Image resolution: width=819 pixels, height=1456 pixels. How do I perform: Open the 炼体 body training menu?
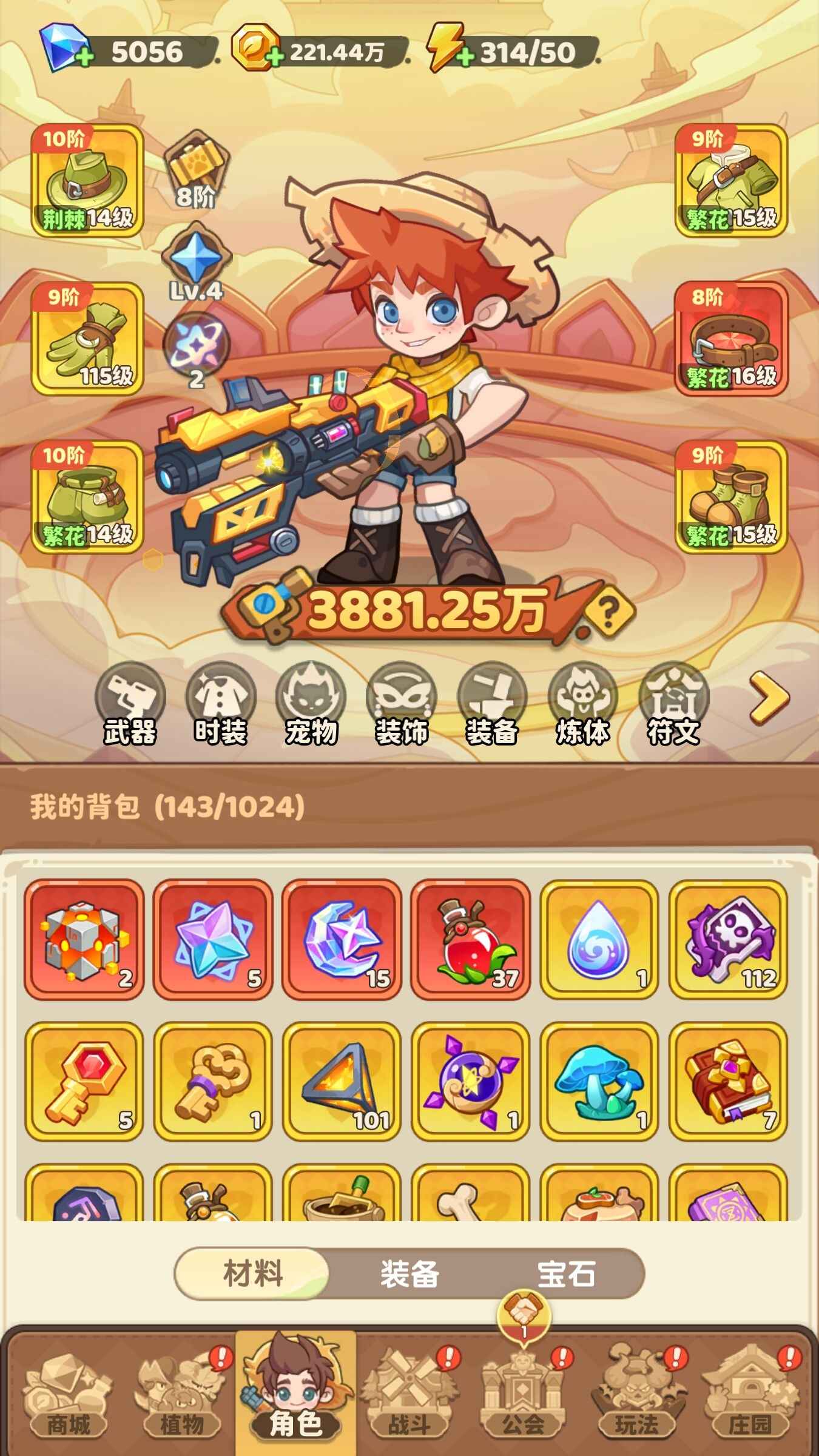tap(582, 704)
